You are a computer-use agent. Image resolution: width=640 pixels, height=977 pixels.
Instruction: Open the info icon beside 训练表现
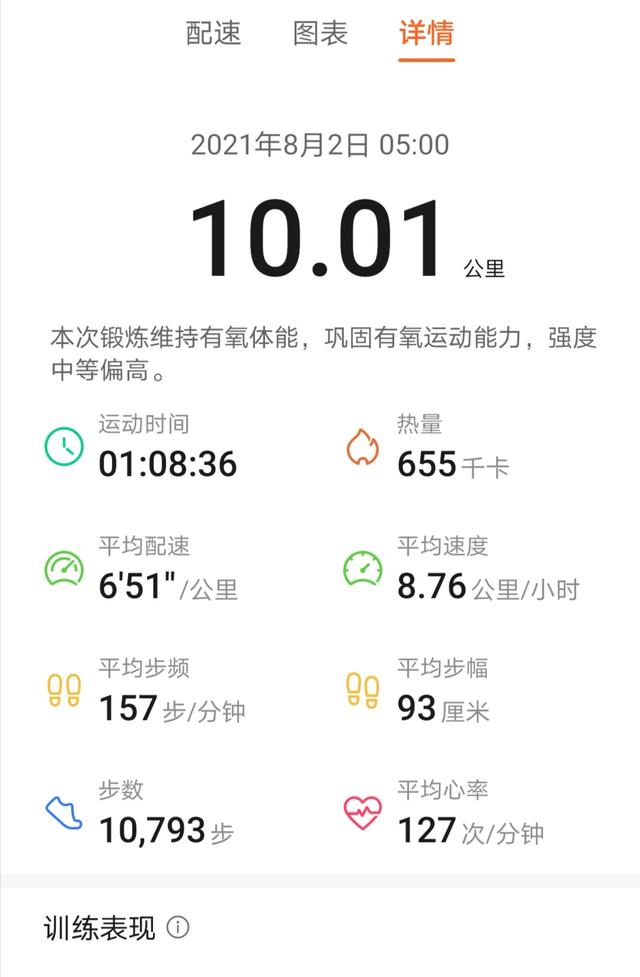click(x=178, y=928)
